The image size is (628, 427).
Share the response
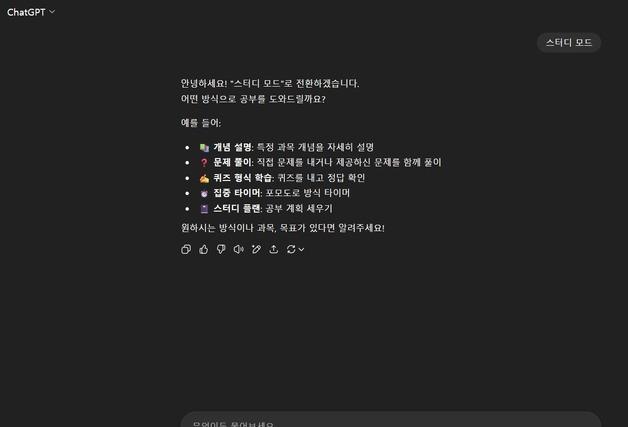tap(273, 249)
